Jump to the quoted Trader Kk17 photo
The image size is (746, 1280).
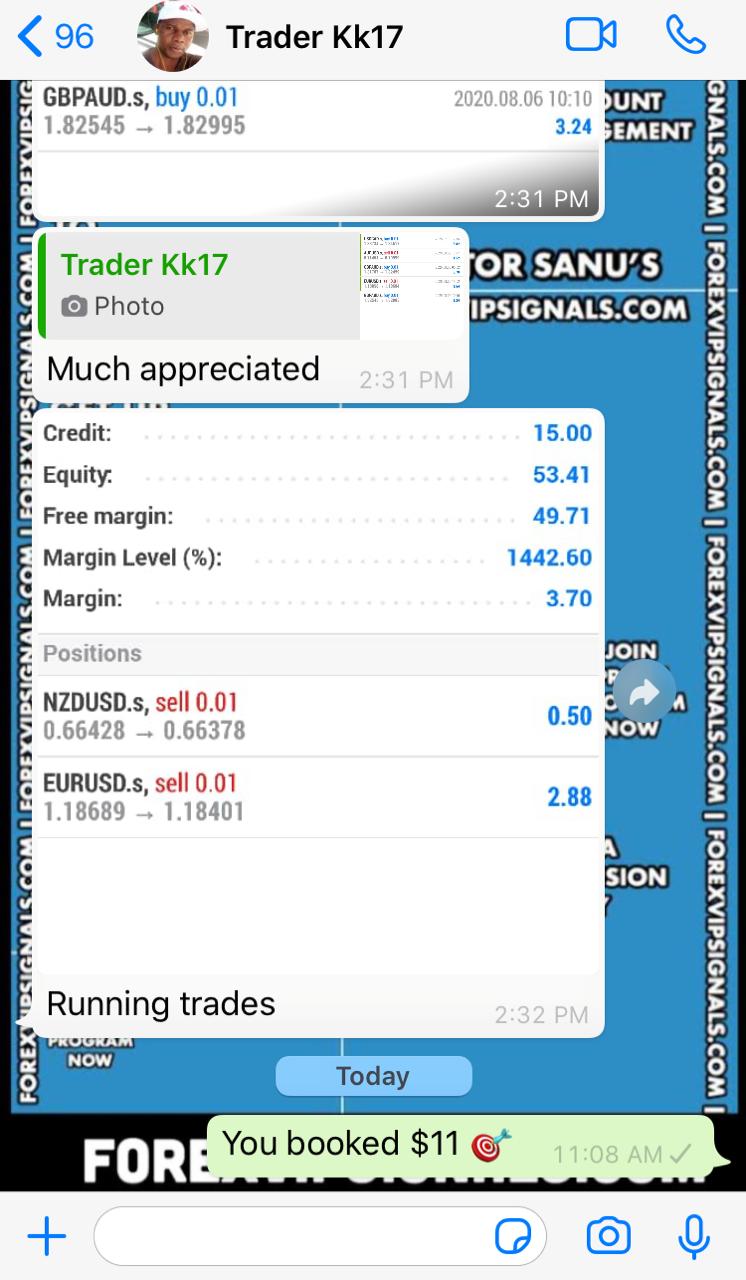click(252, 285)
